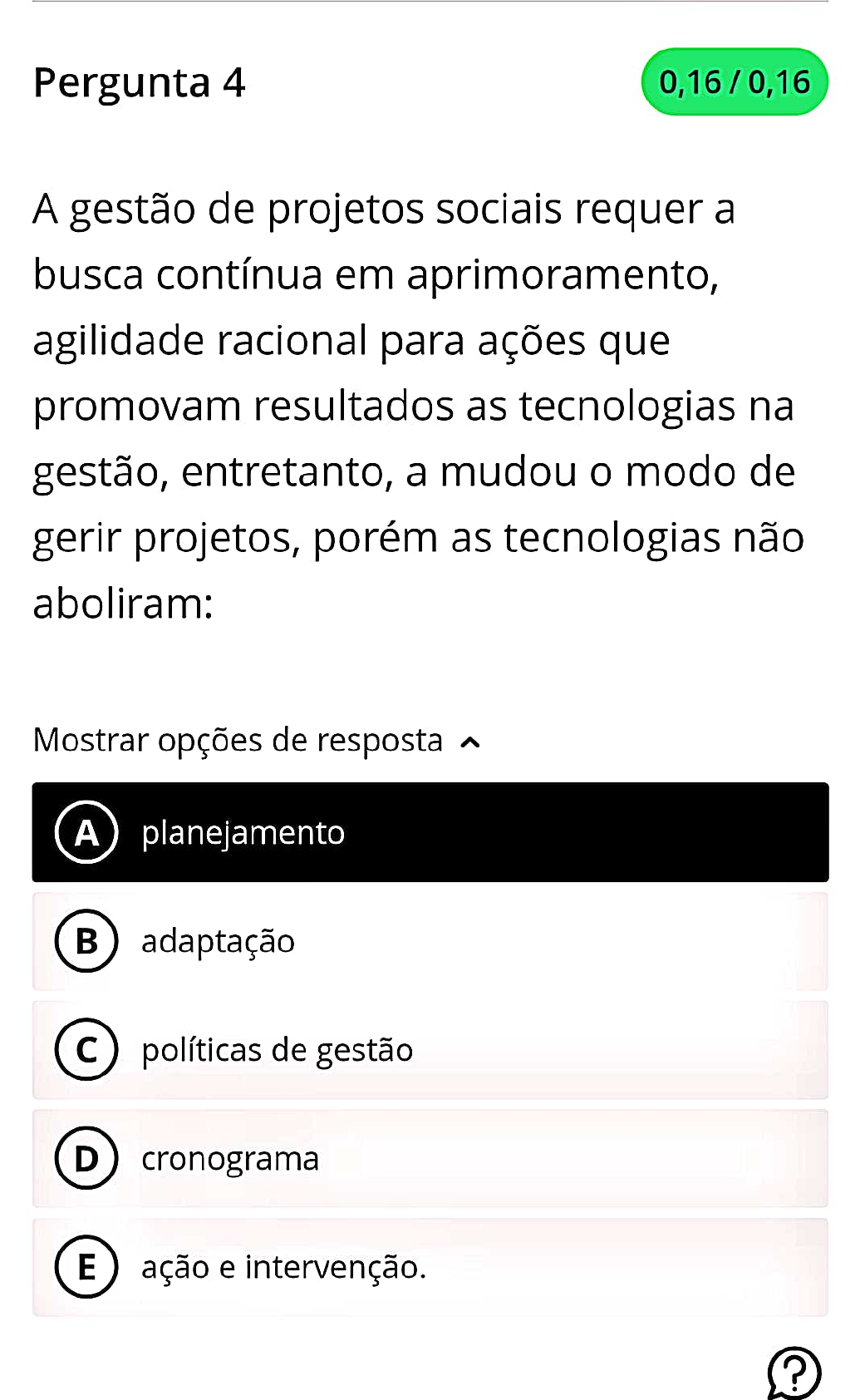Image resolution: width=860 pixels, height=1400 pixels.
Task: Choose option B adaptação
Action: point(430,941)
